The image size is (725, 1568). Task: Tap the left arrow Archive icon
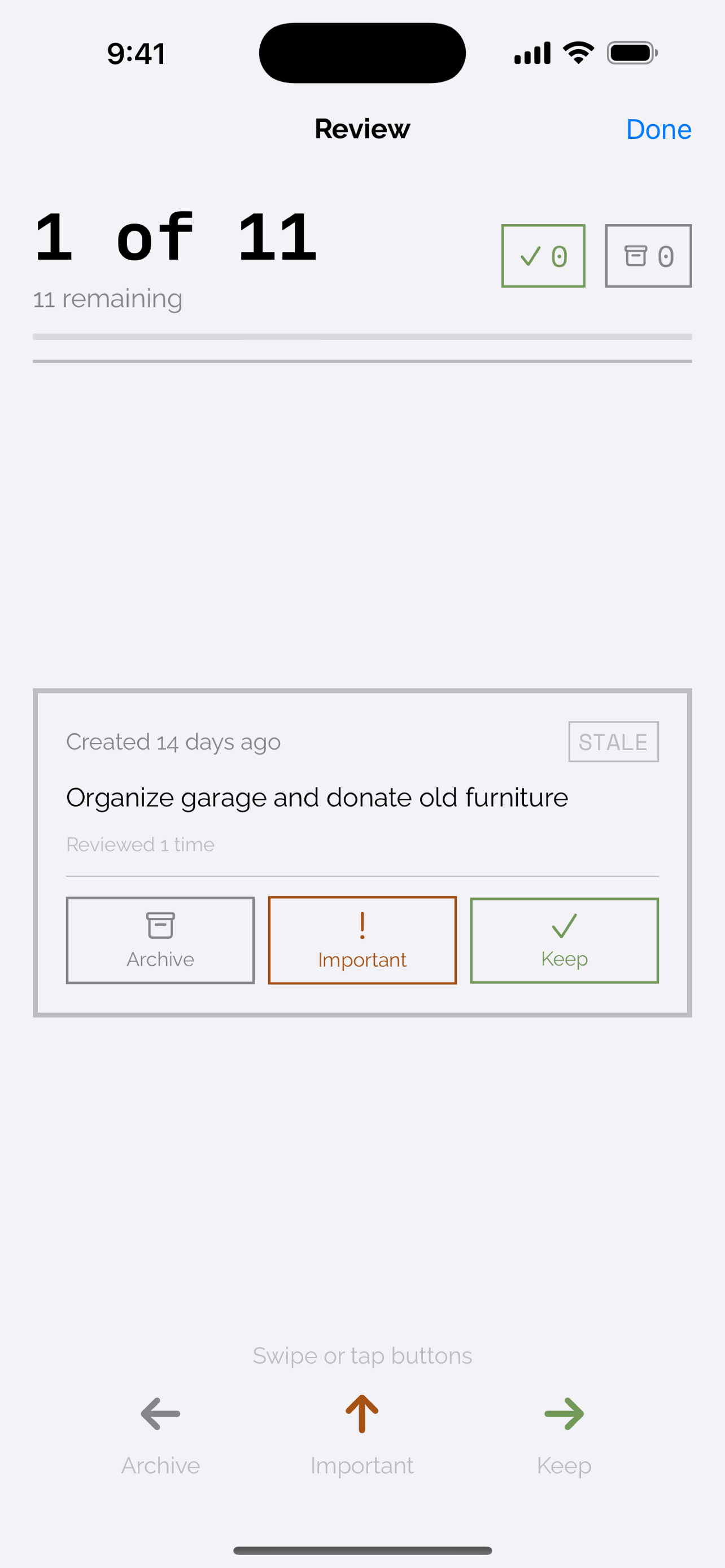[x=159, y=1414]
